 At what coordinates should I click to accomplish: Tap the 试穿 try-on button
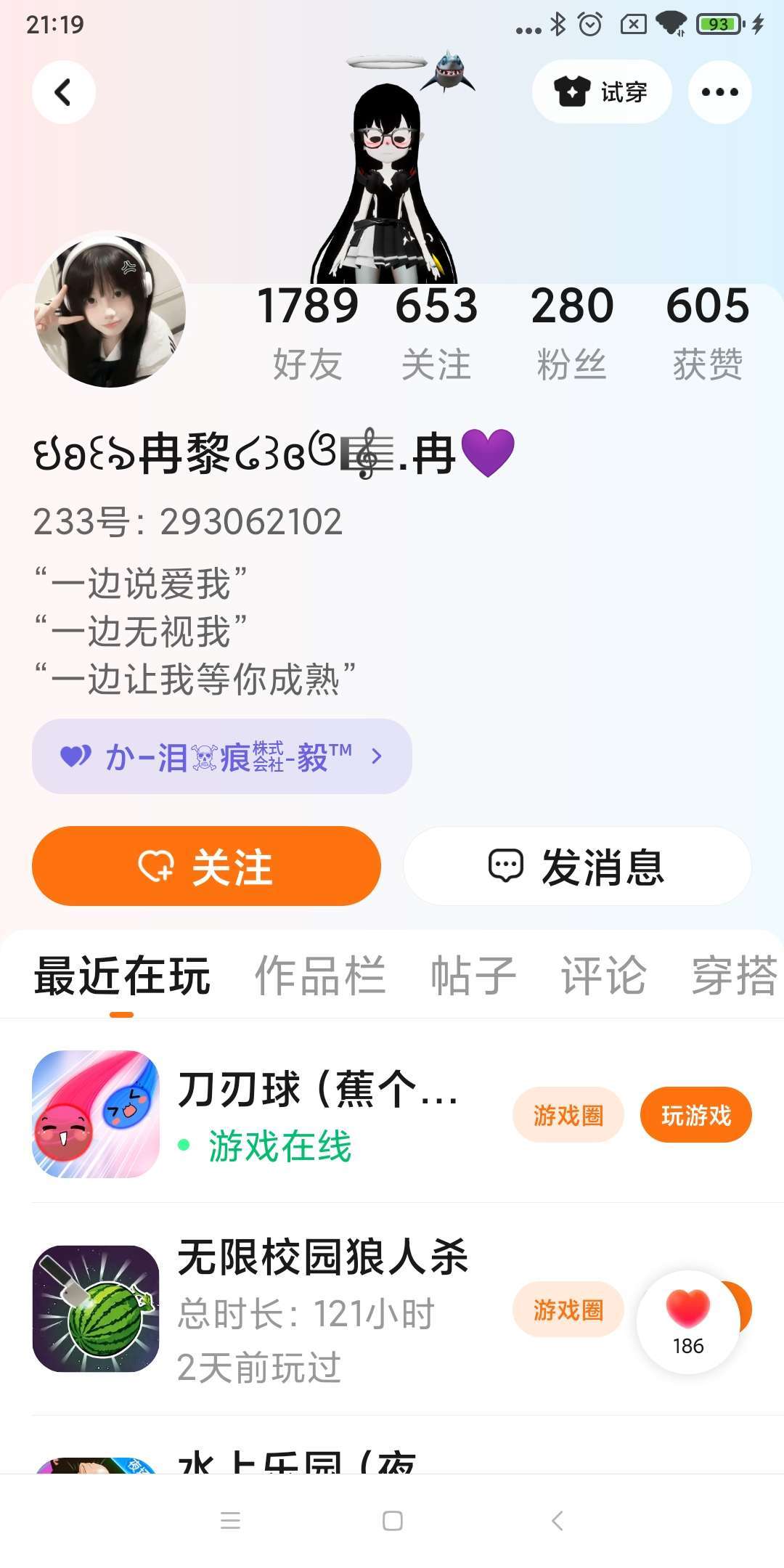tap(602, 92)
